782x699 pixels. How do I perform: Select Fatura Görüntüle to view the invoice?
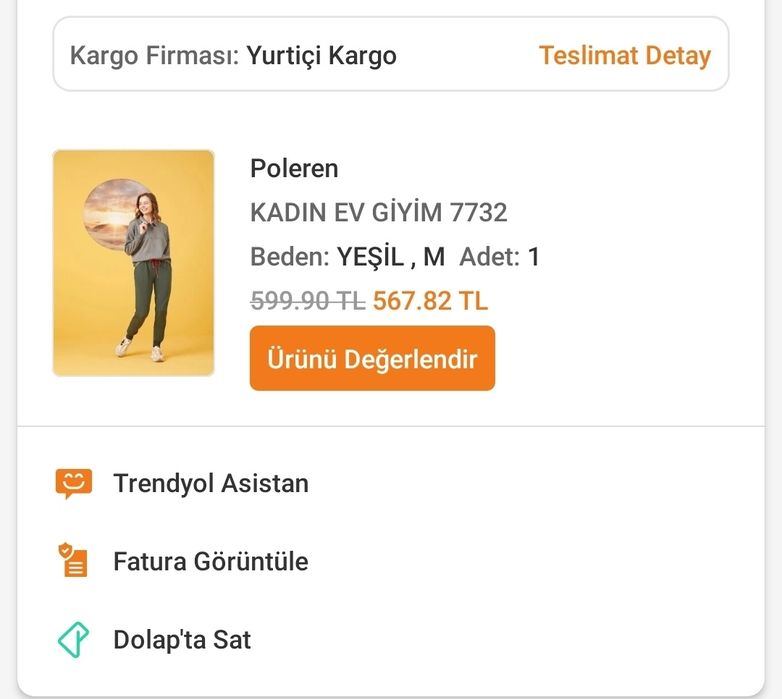tap(210, 561)
